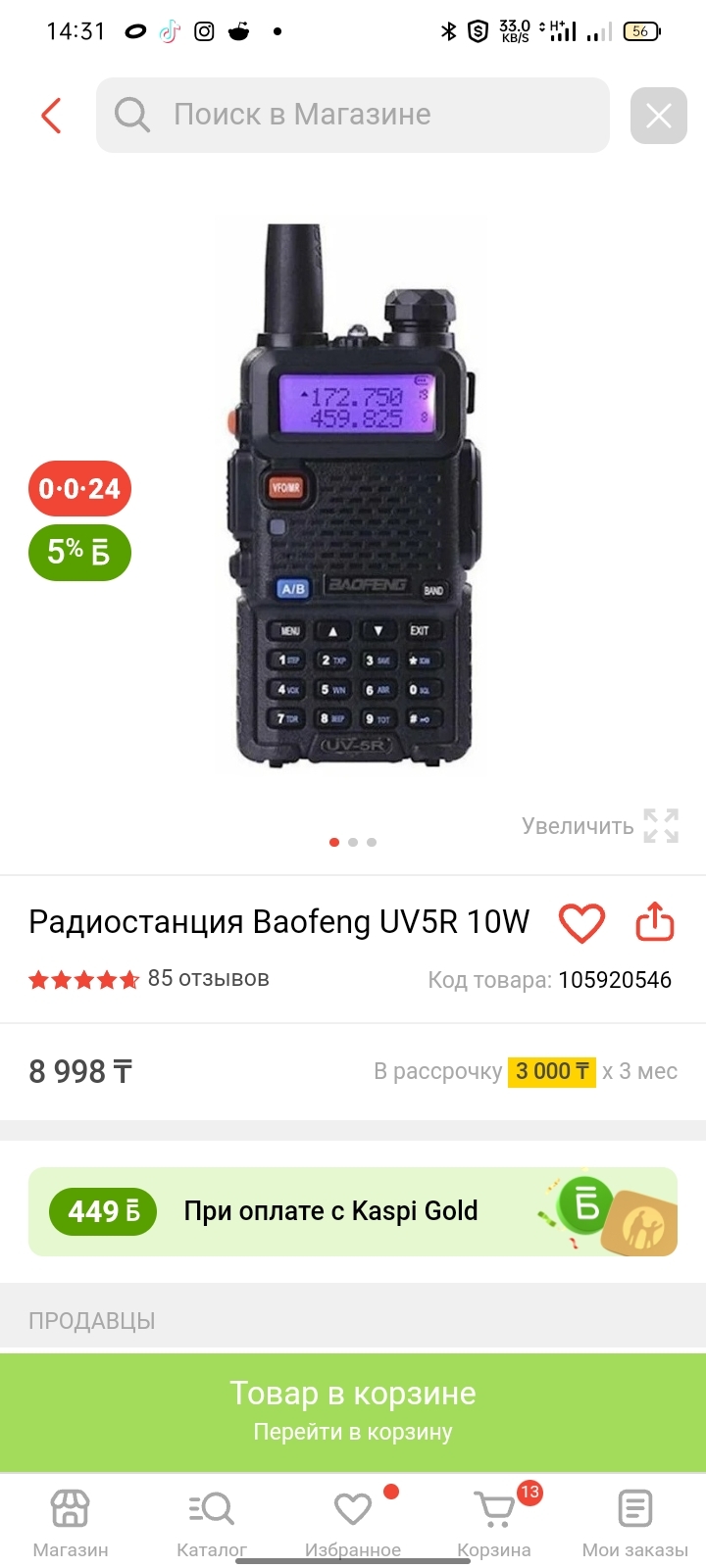
Task: Tap Увеличить to enlarge the image
Action: 600,826
